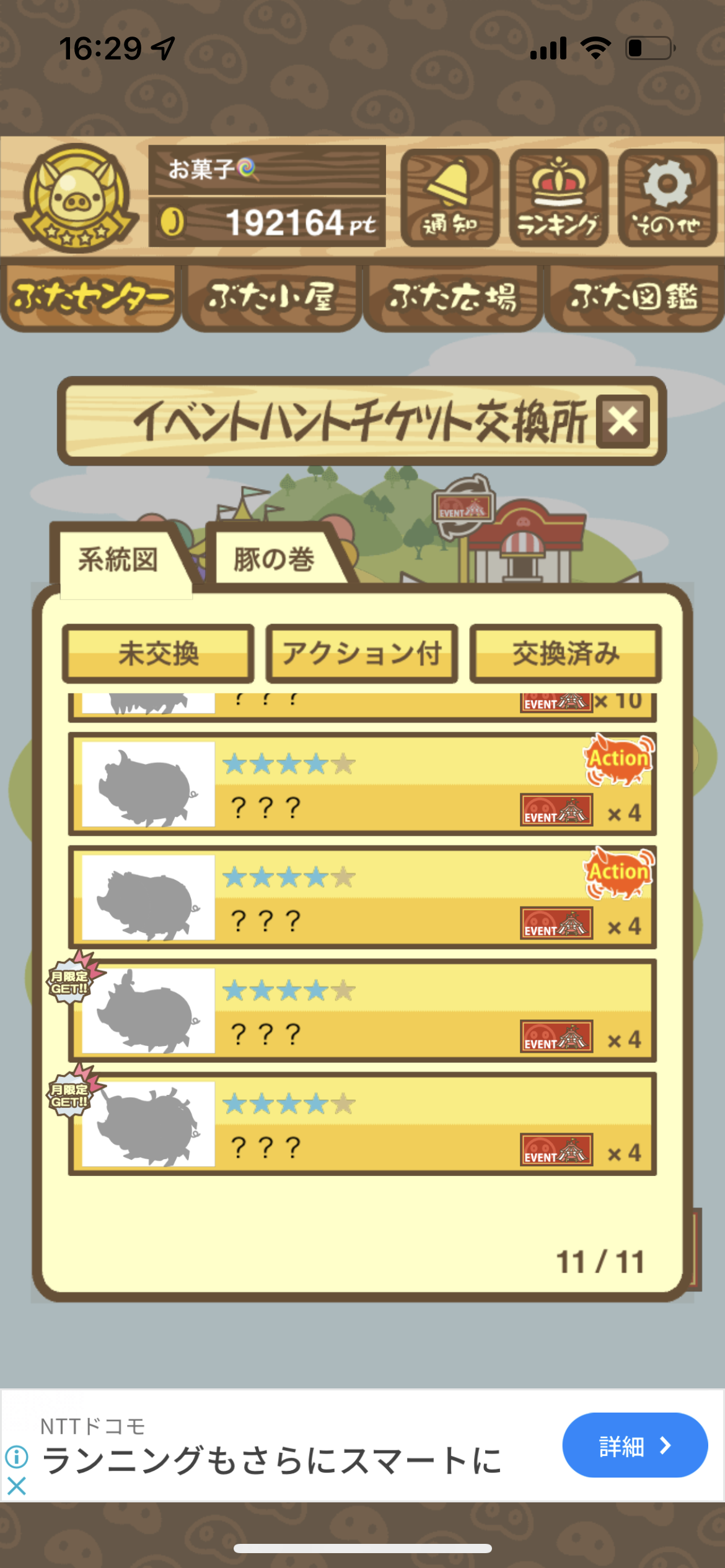
Task: Filter by アクション付 items
Action: click(362, 653)
